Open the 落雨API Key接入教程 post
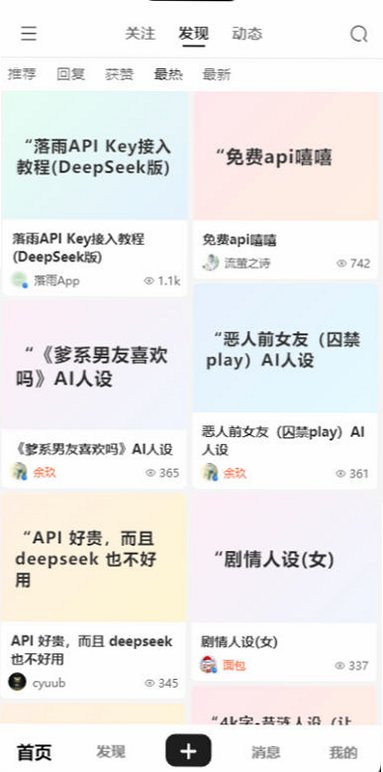This screenshot has height=772, width=383. click(x=95, y=193)
